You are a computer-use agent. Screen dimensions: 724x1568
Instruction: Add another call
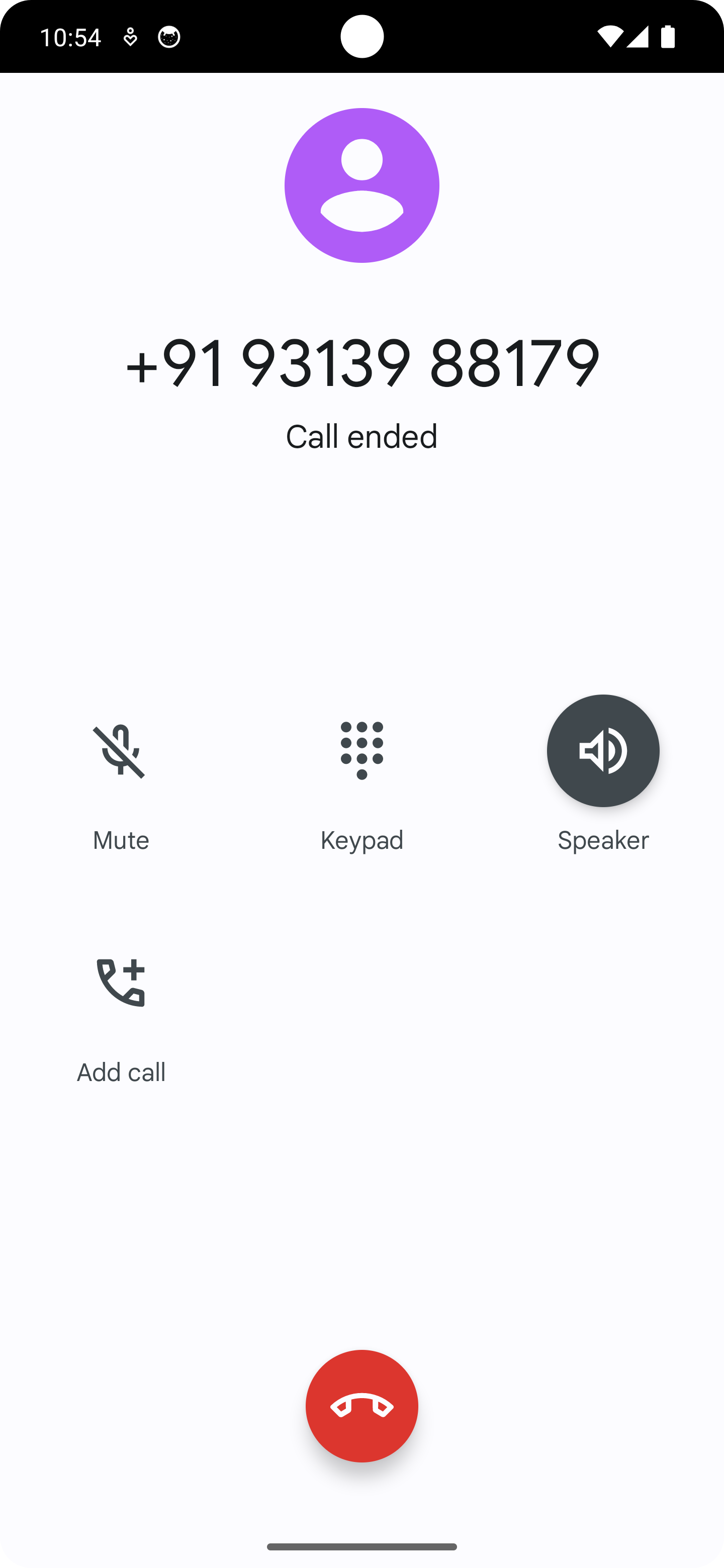click(x=120, y=983)
